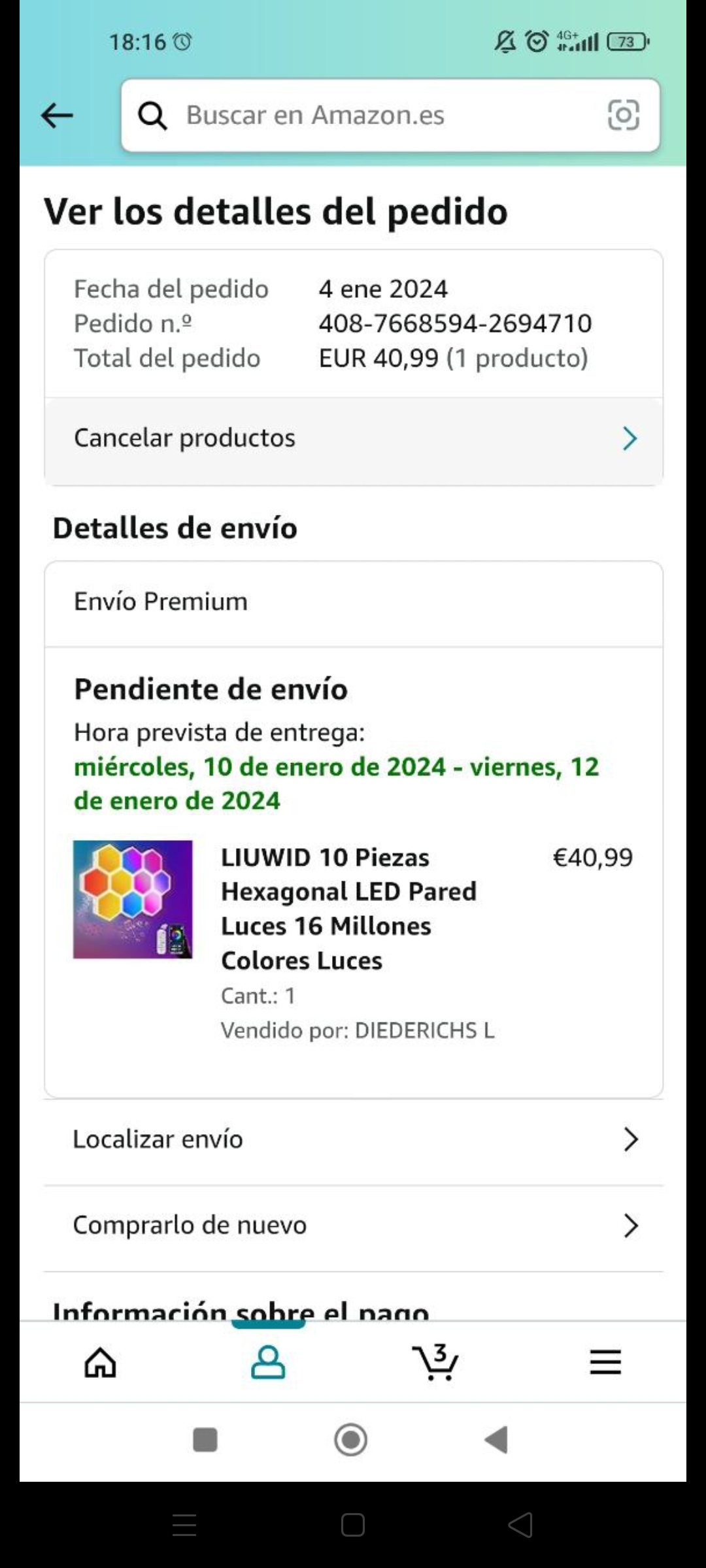Switch to the account profile tab

click(268, 1362)
